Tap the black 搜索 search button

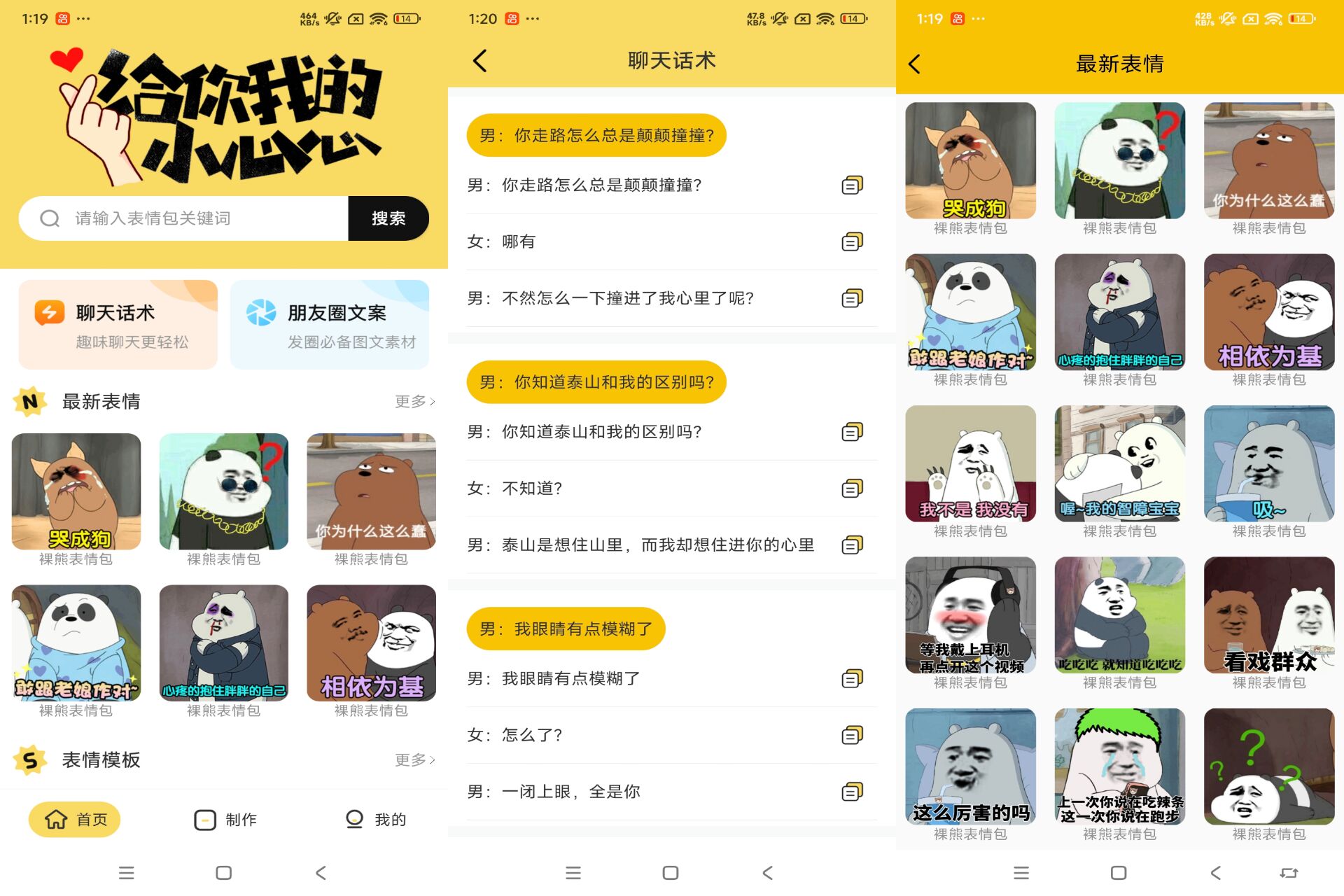coord(388,218)
